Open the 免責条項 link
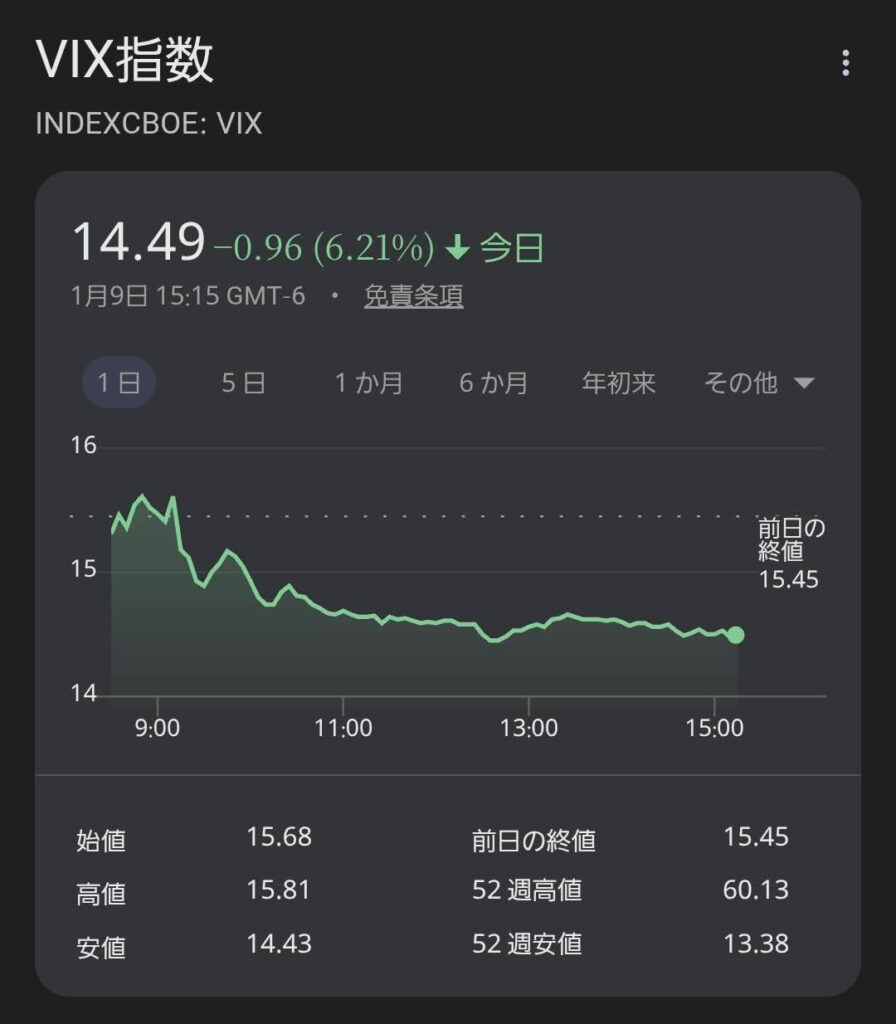896x1024 pixels. coord(413,296)
